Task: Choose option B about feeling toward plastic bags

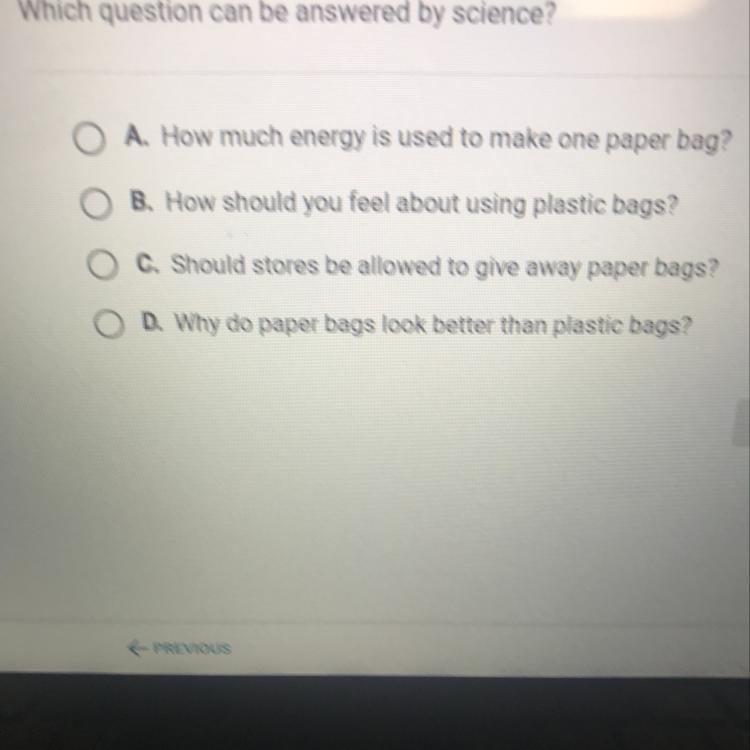Action: pyautogui.click(x=94, y=206)
